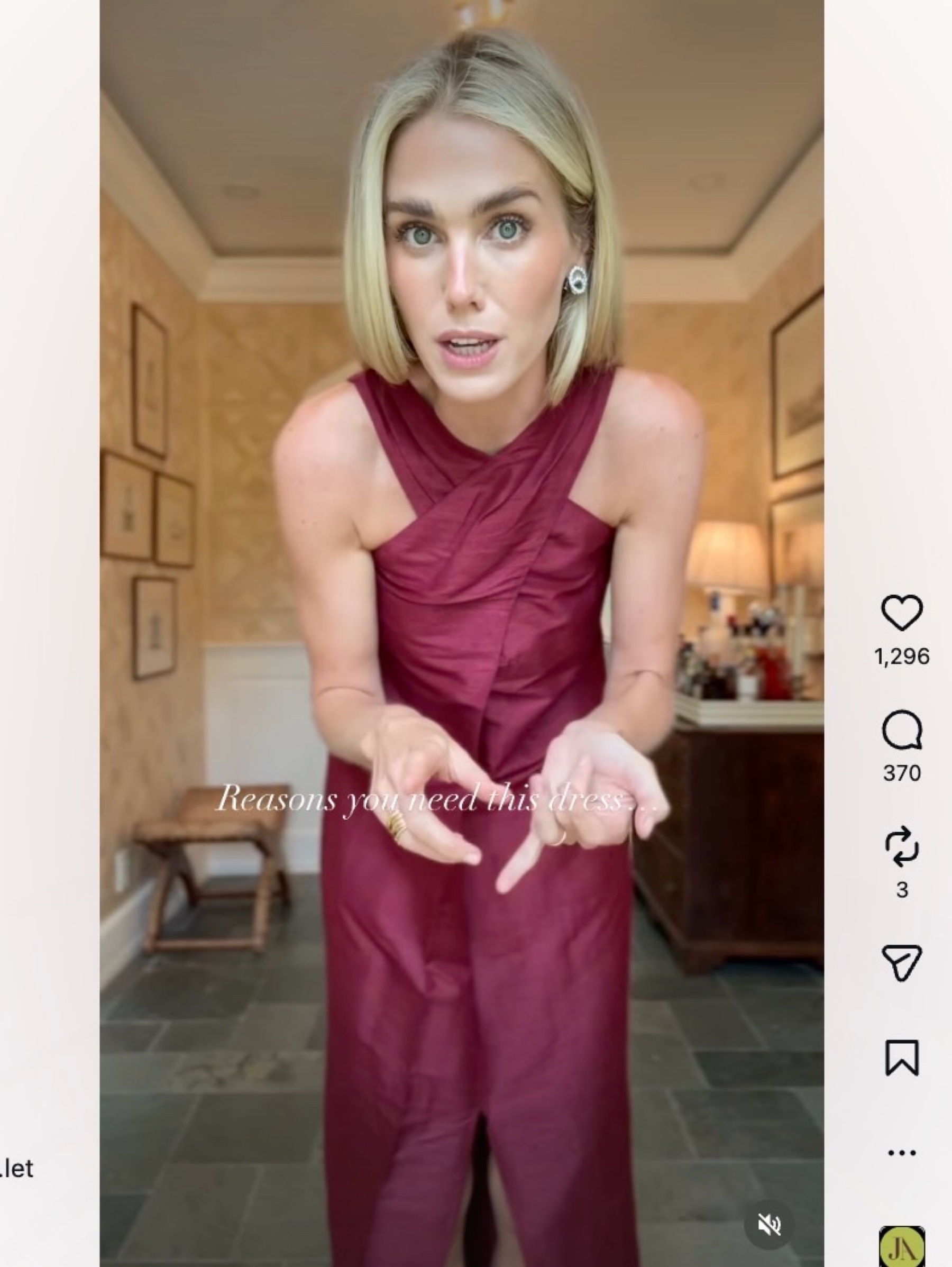
Task: Repost this reel
Action: tap(902, 846)
